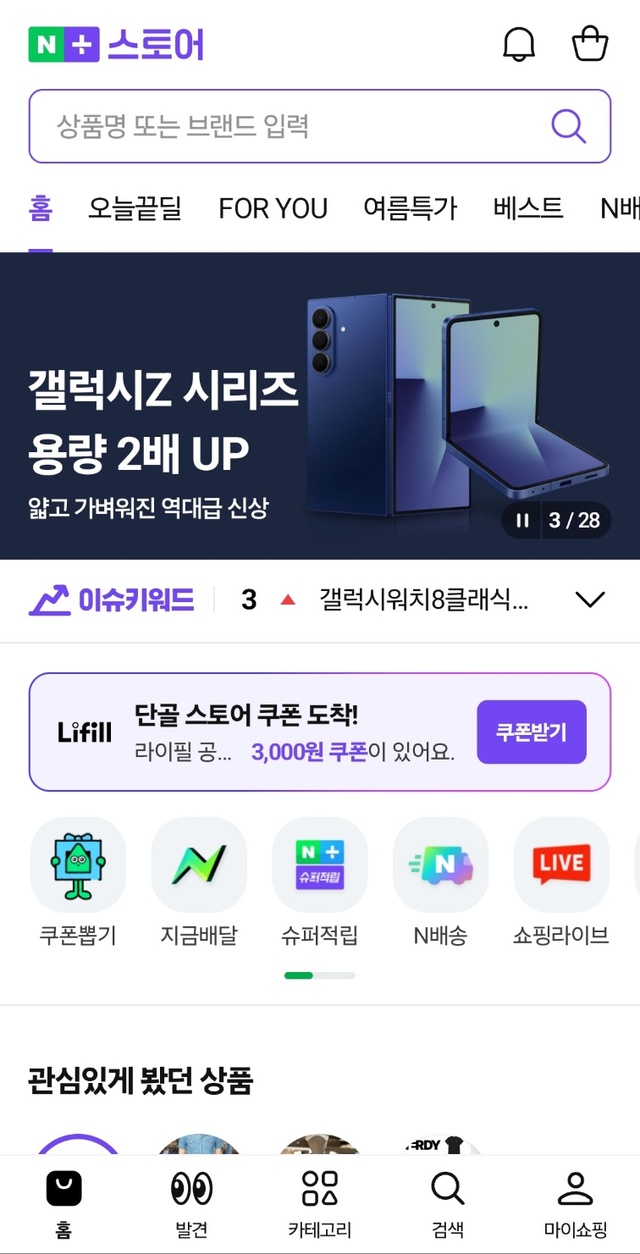Open the 마이쇼핑 bottom tab
The width and height of the screenshot is (640, 1254).
coord(575,1203)
